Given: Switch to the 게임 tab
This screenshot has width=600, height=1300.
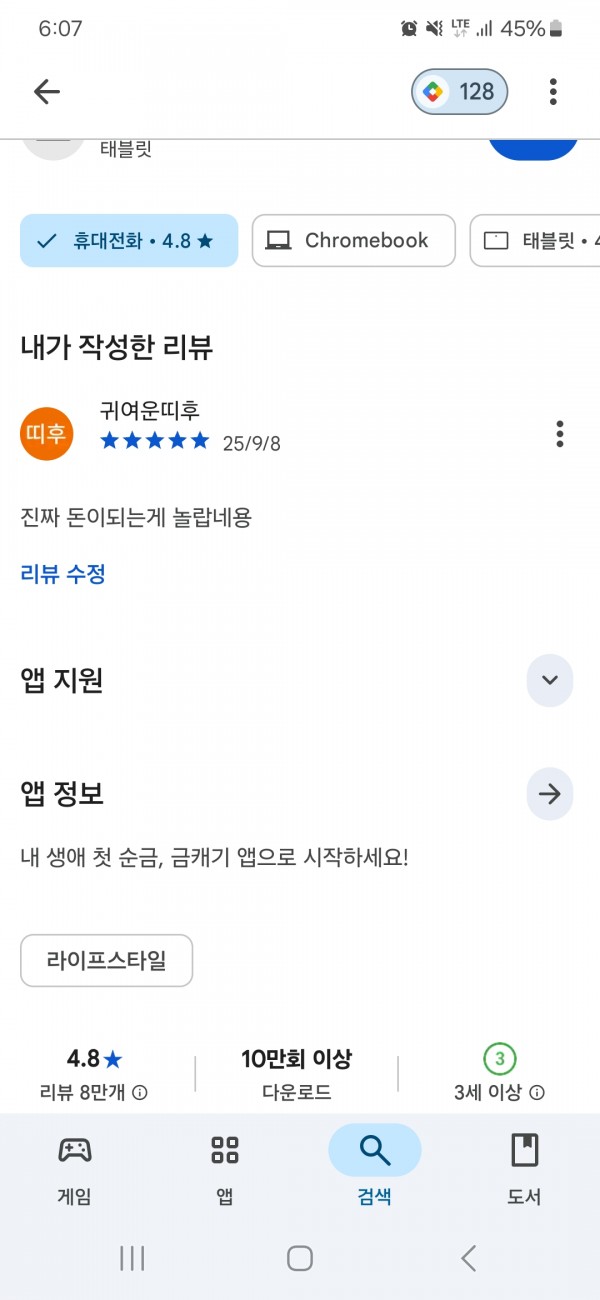Looking at the screenshot, I should (x=75, y=1167).
